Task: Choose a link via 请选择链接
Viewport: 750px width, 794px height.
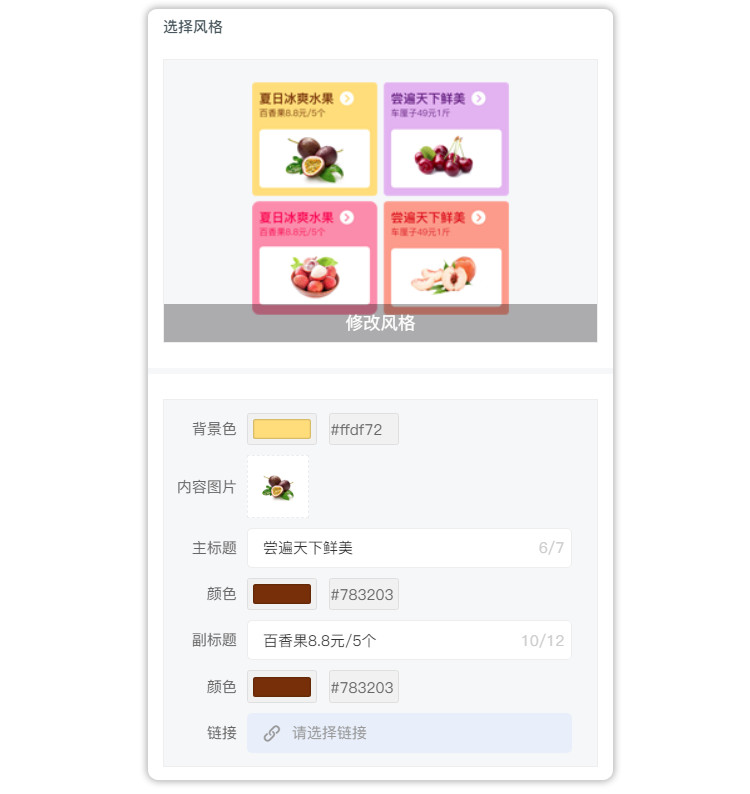Action: pyautogui.click(x=409, y=733)
